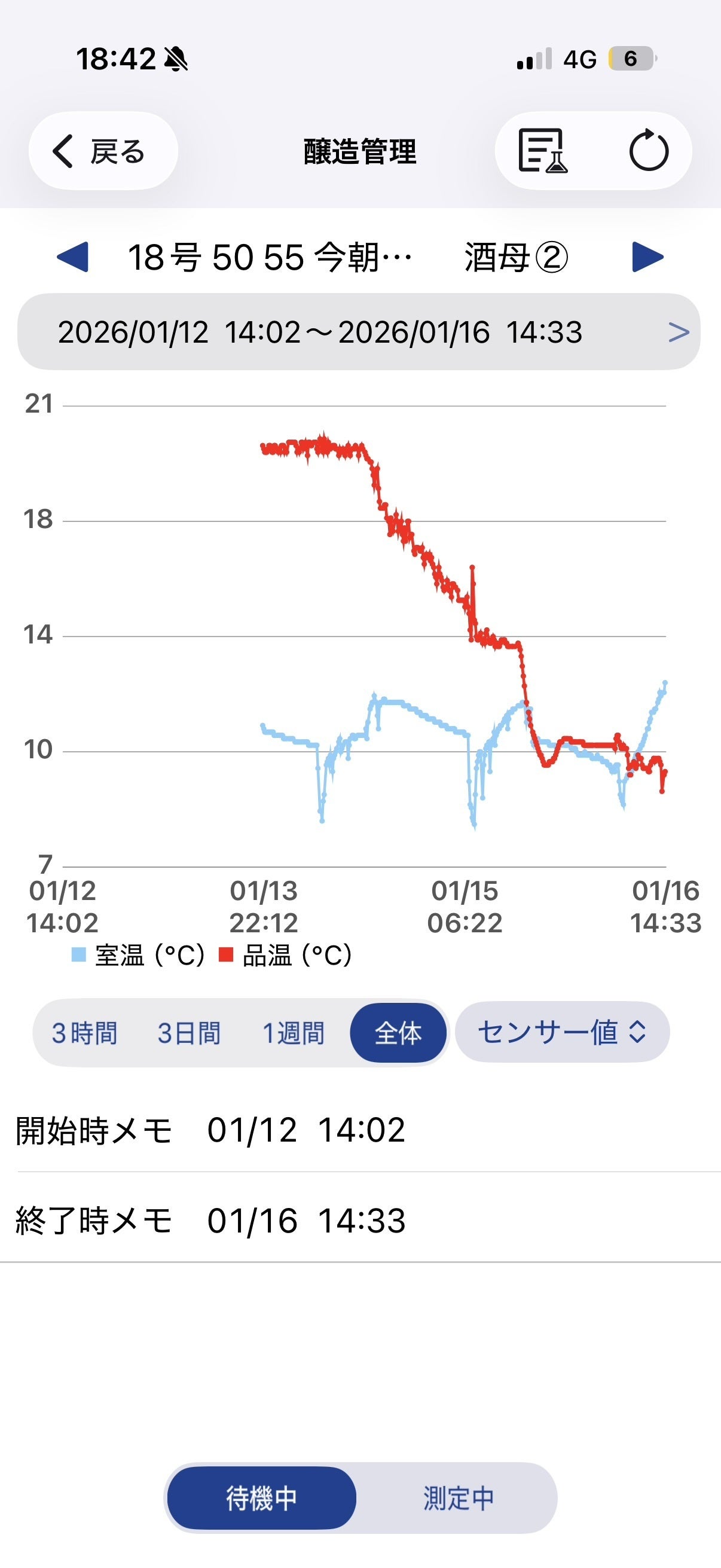Image resolution: width=721 pixels, height=1568 pixels.
Task: Open the センサー値 dropdown
Action: click(562, 1032)
